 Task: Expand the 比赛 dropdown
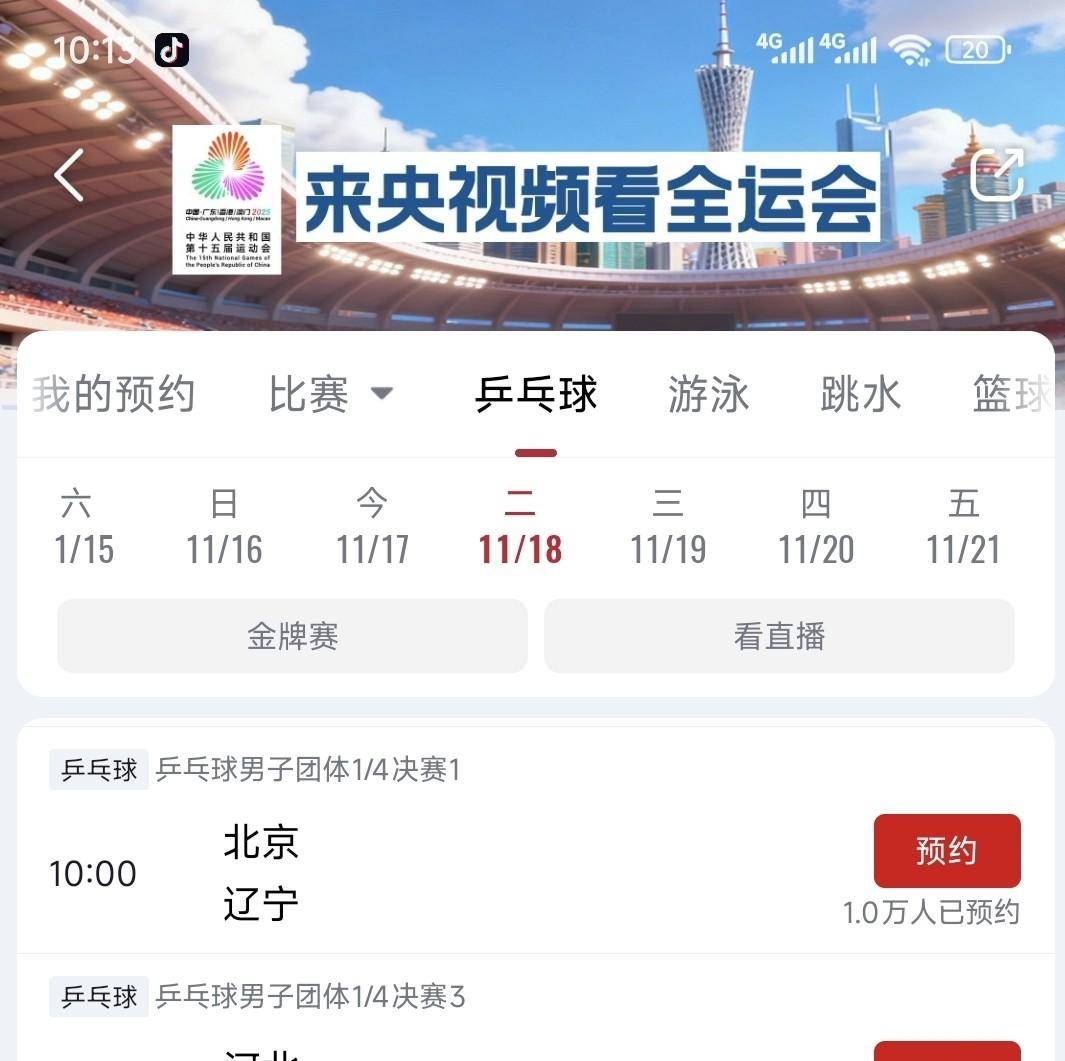[330, 395]
